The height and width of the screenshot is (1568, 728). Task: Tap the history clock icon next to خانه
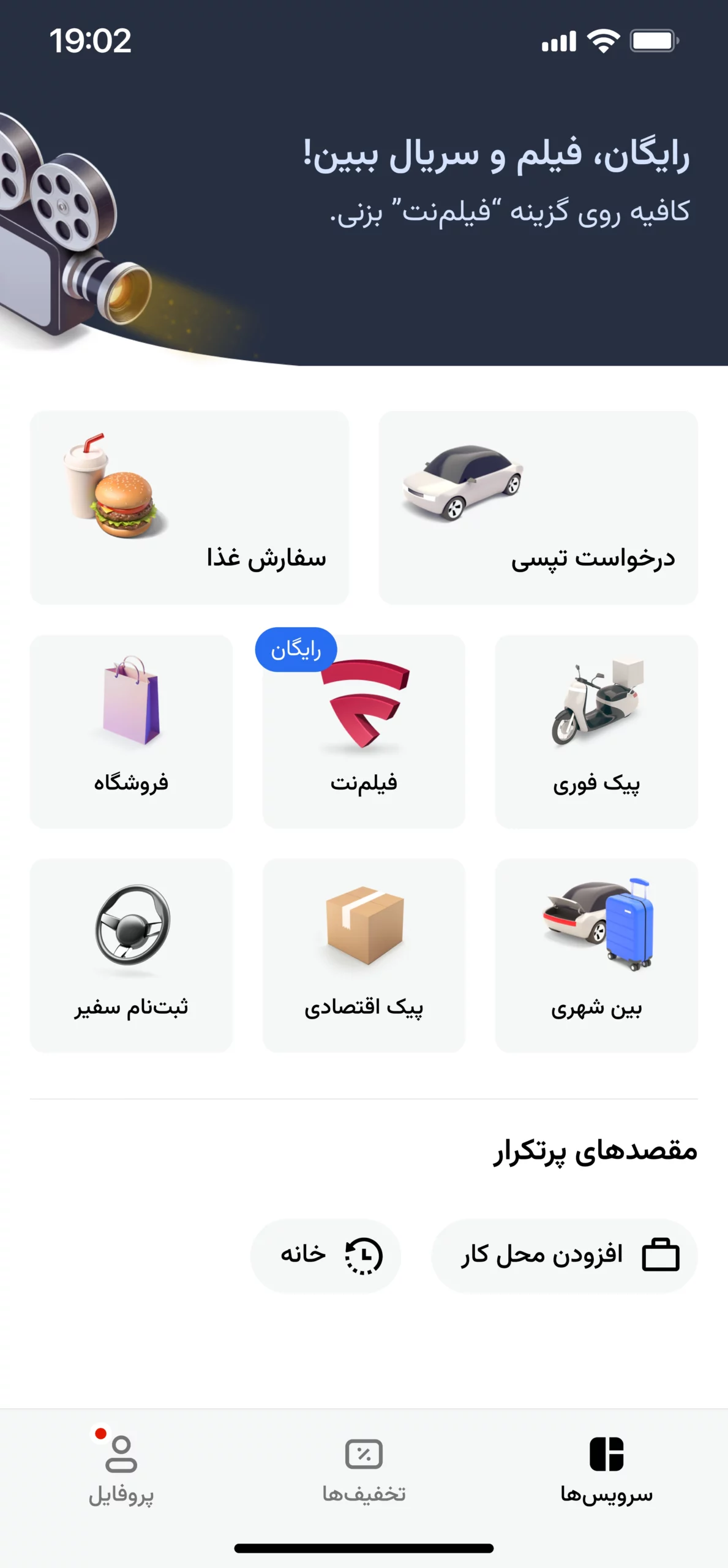tap(363, 1256)
